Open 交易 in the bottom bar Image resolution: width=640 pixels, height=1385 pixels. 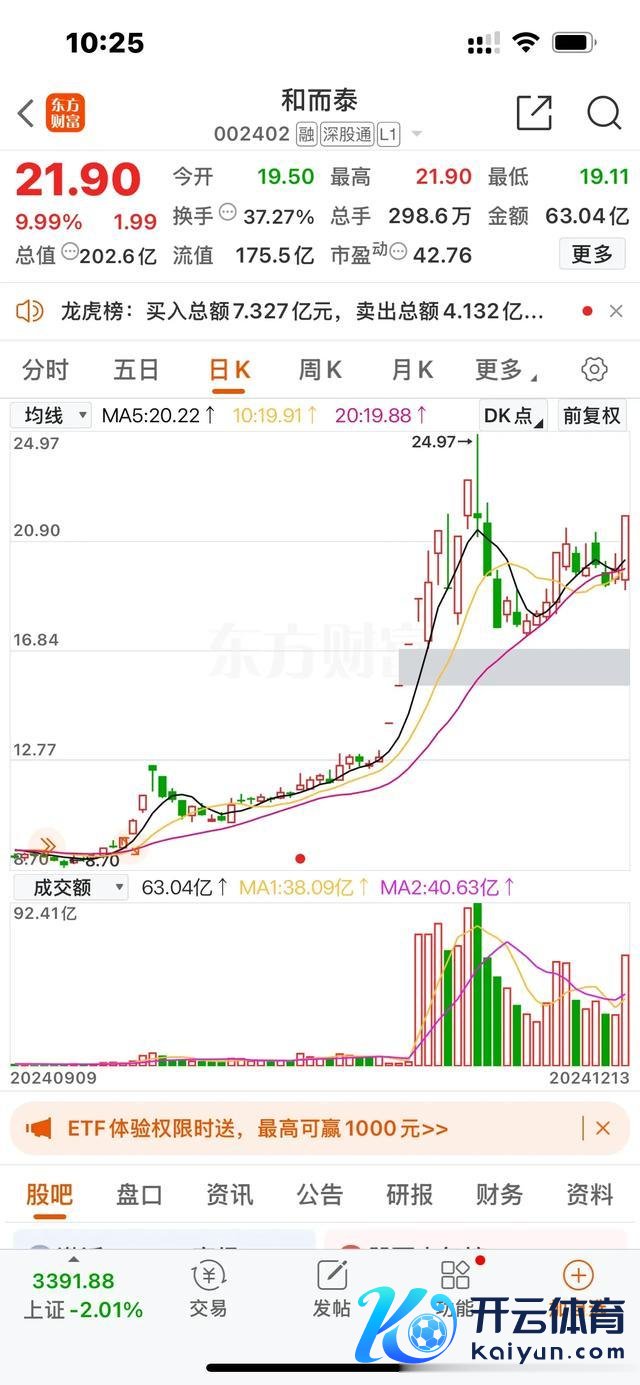[208, 1289]
